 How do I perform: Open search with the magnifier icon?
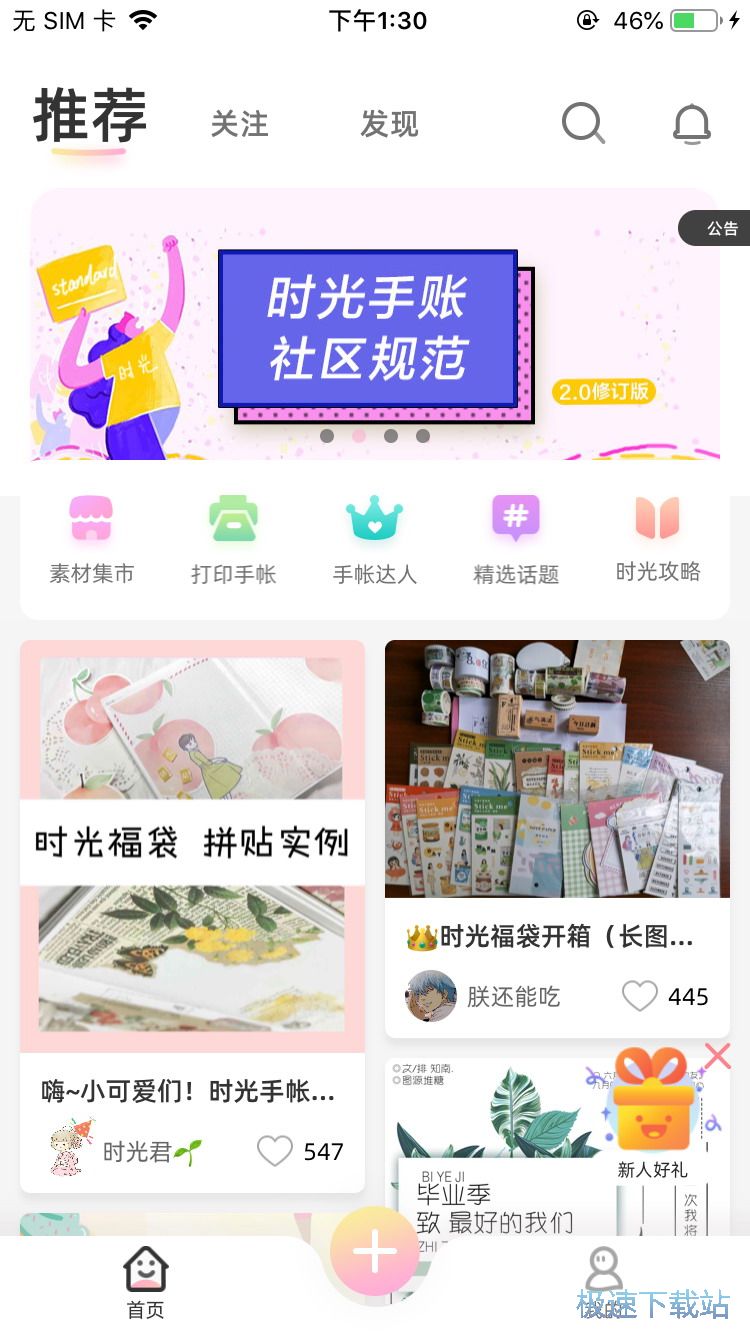(584, 123)
